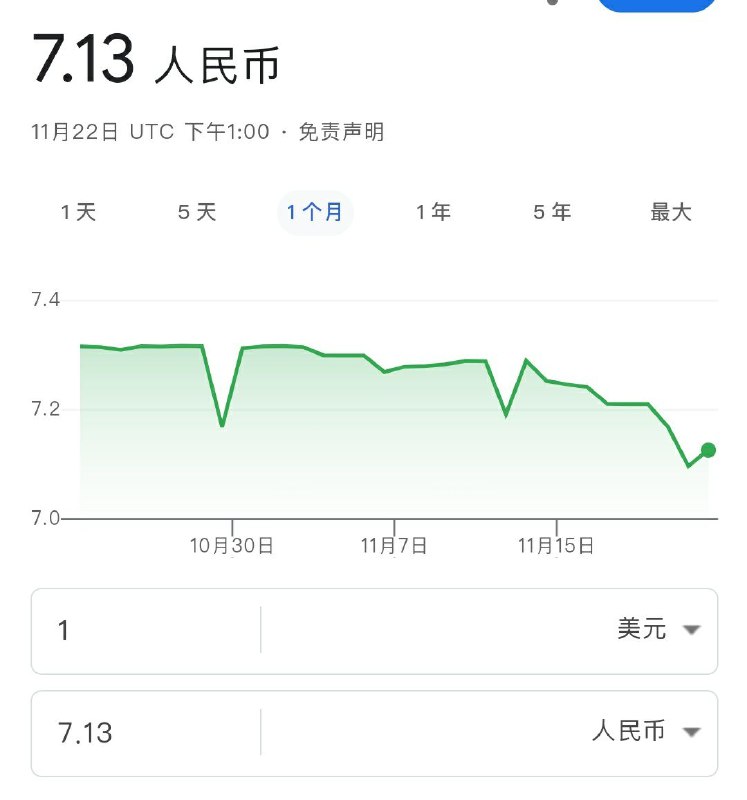Switch to the 5天 time range tab

pos(196,212)
